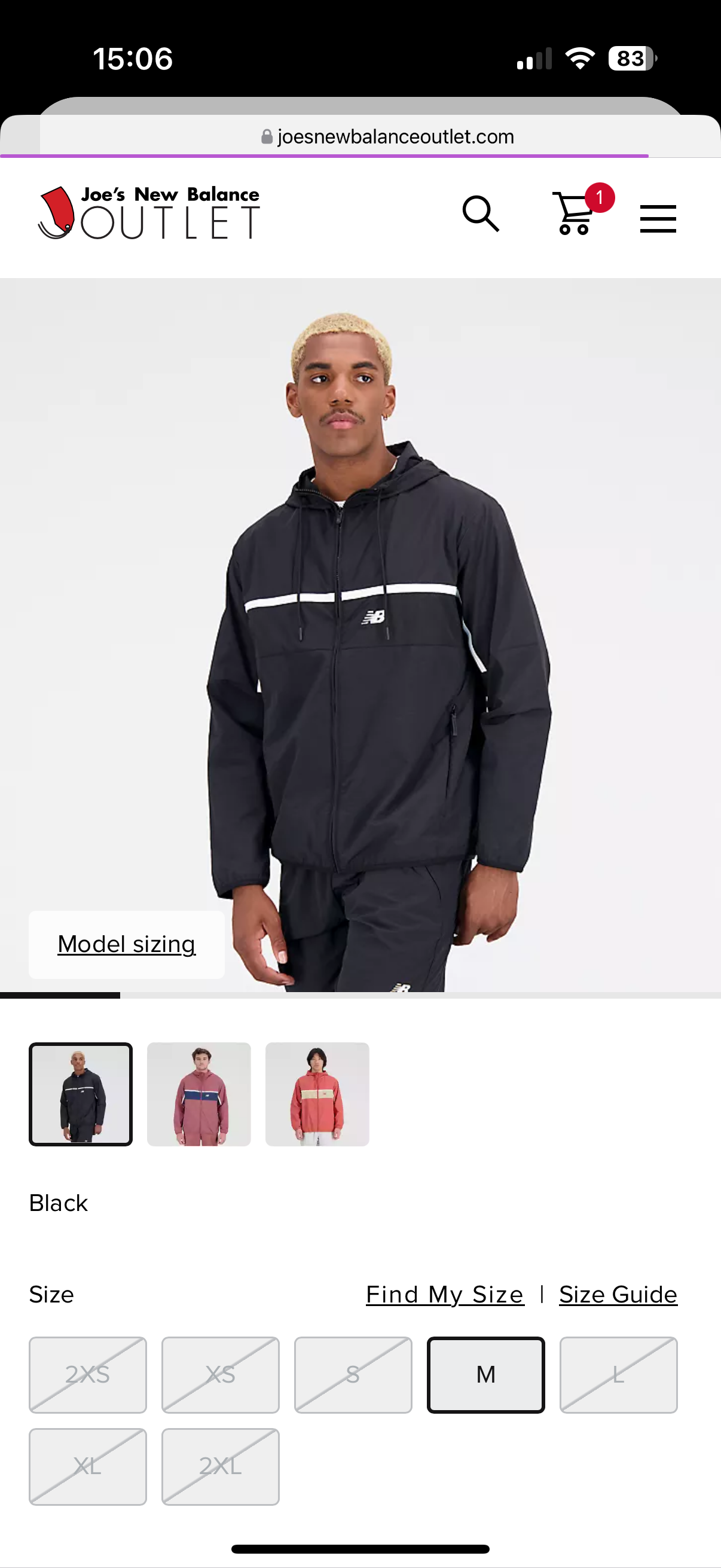The height and width of the screenshot is (1568, 721).
Task: Select the black jacket color swatch
Action: click(x=81, y=1094)
